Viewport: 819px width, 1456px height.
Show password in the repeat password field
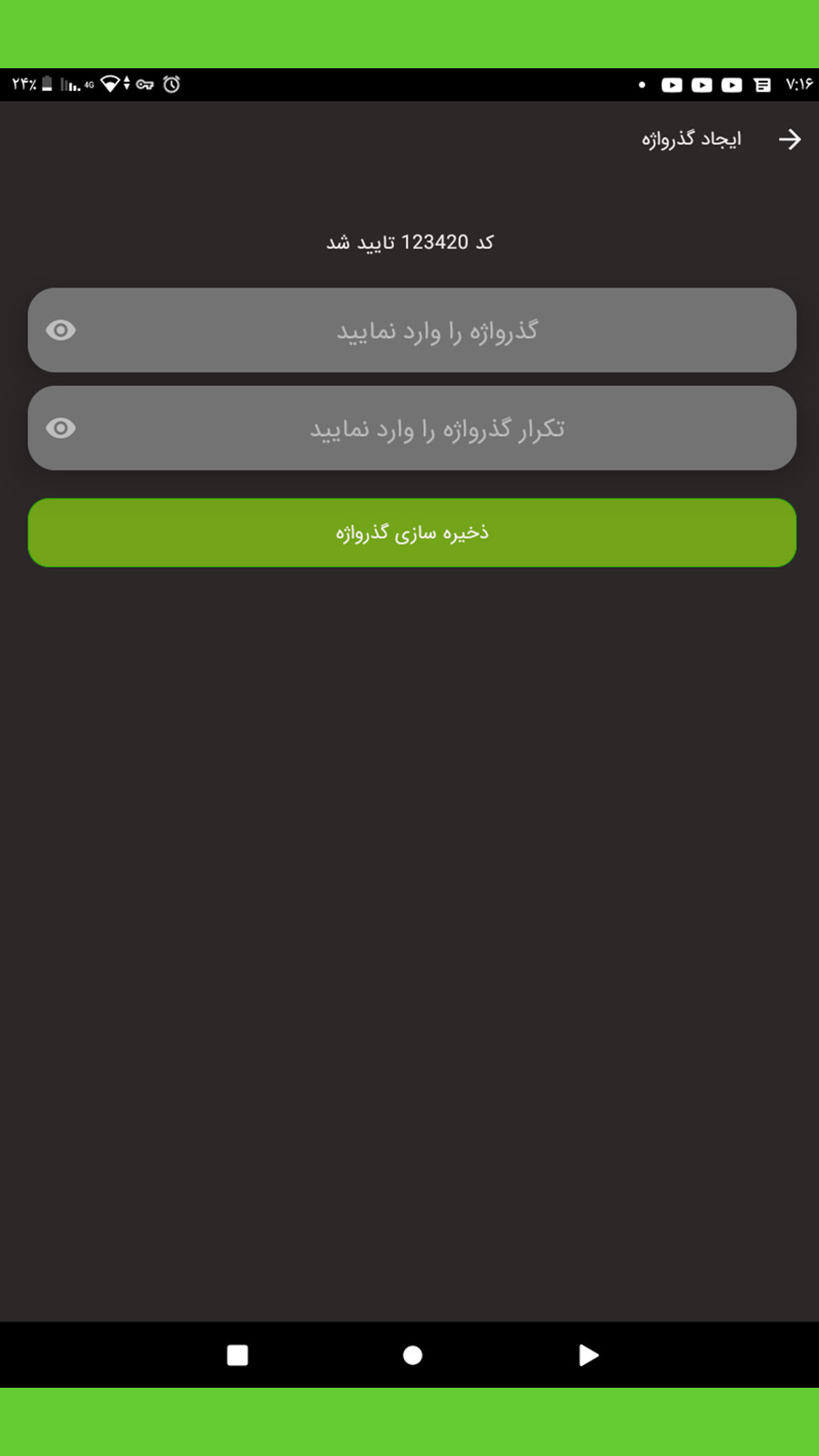(61, 429)
